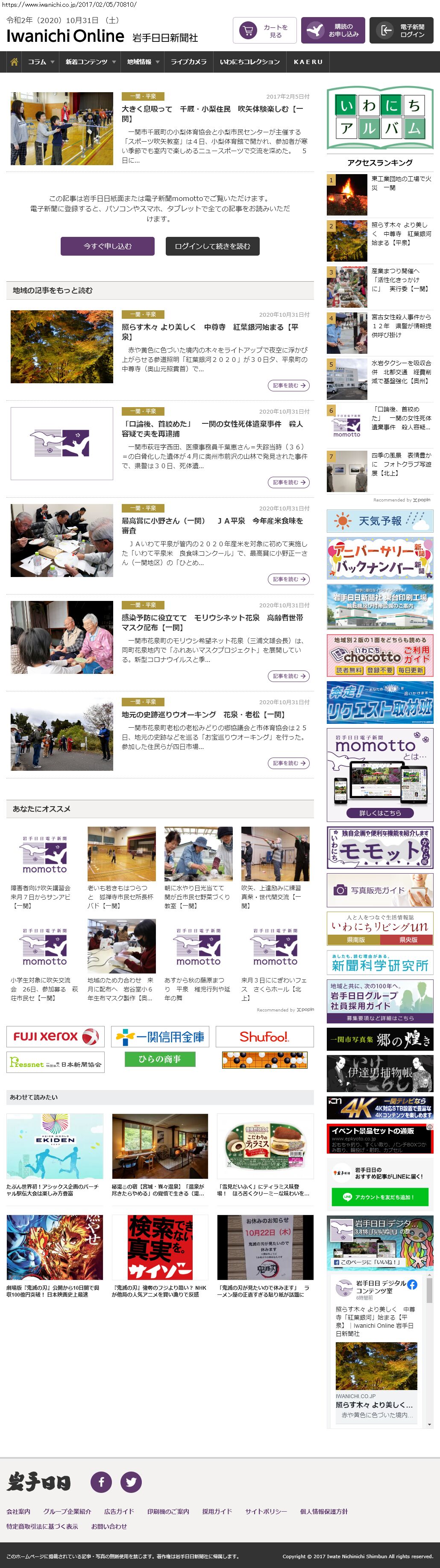Visit the Facebook page from footer
440x1568 pixels.
pos(101,1482)
